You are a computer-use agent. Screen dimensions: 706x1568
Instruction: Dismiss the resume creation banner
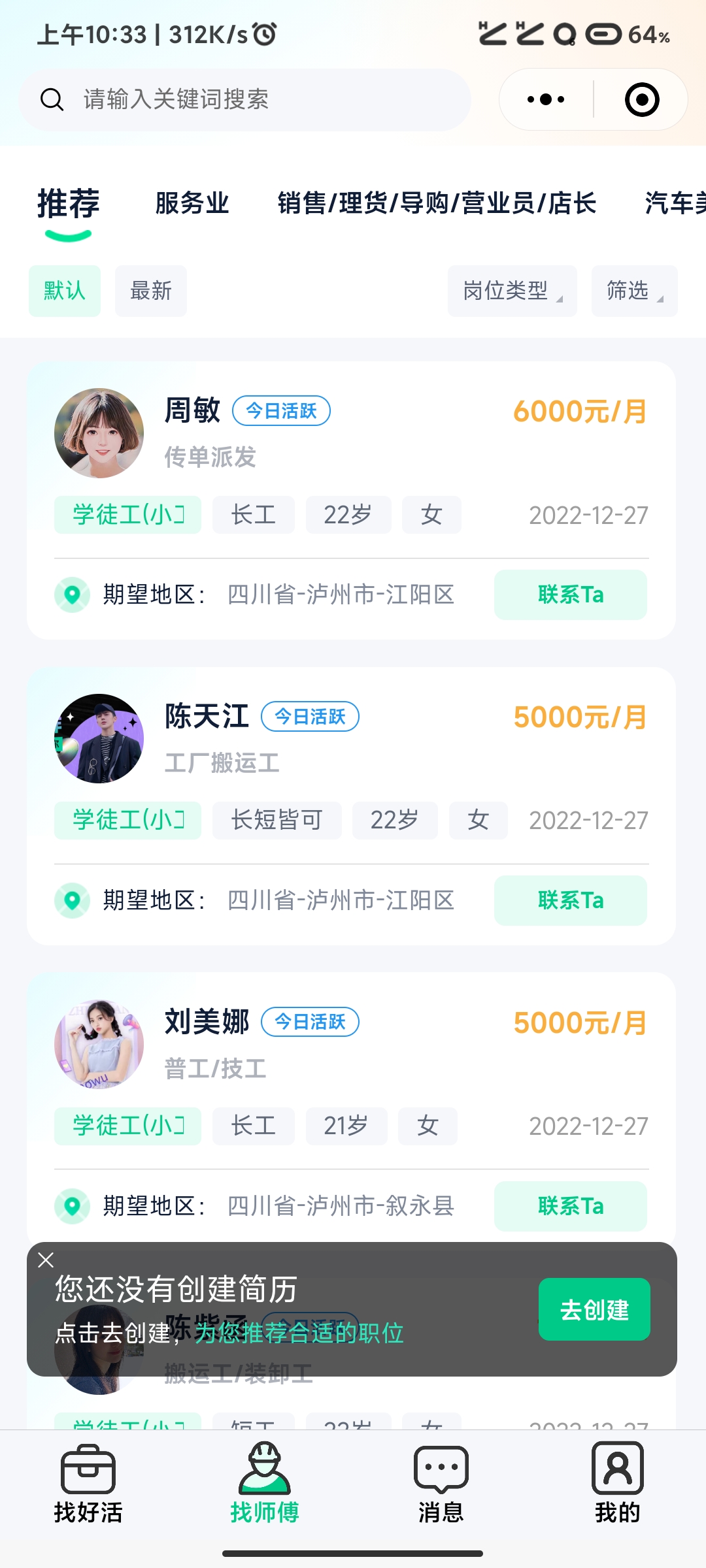(x=46, y=1260)
